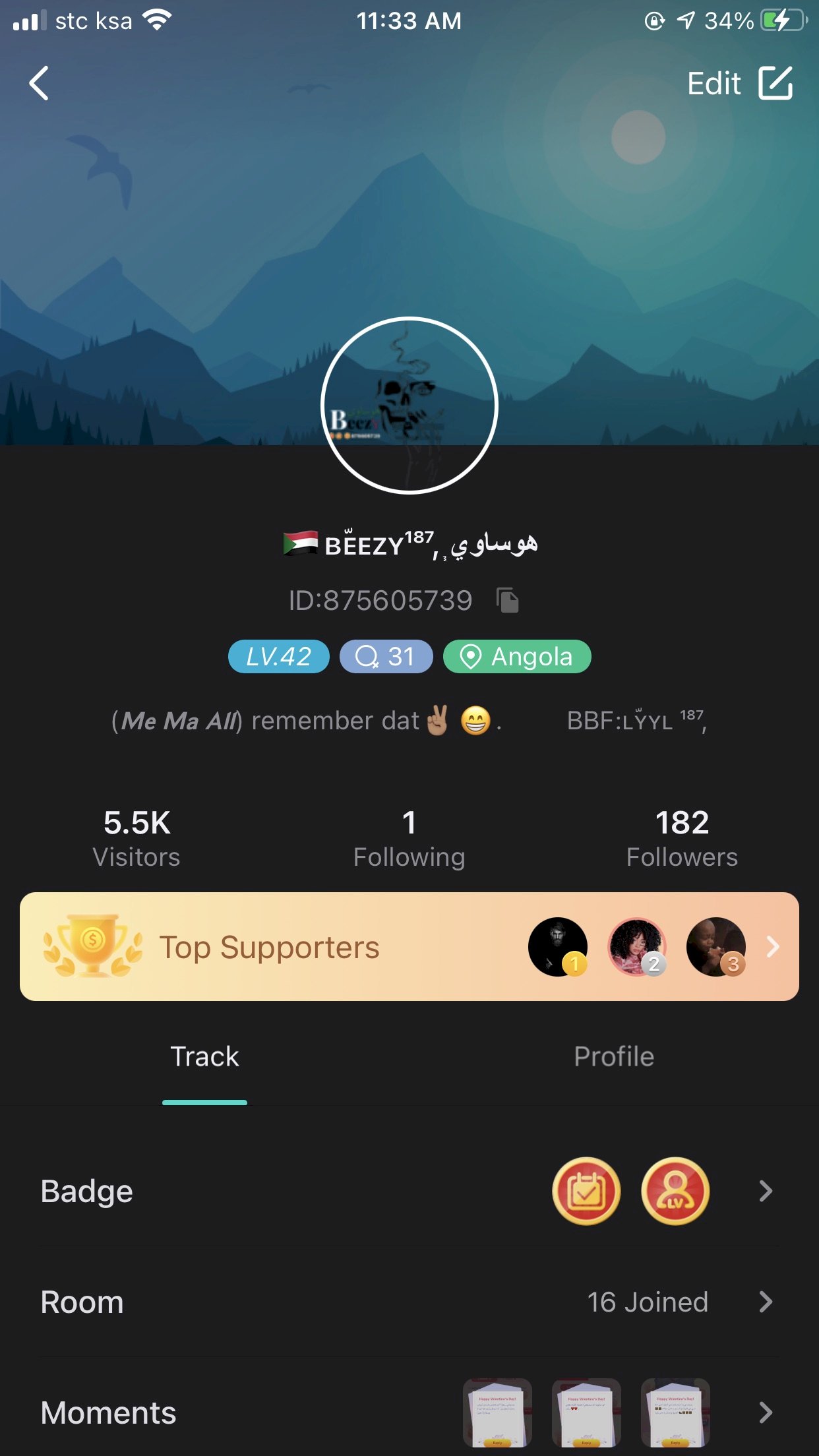Image resolution: width=819 pixels, height=1456 pixels.
Task: Open the Moments row
Action: [x=409, y=1412]
